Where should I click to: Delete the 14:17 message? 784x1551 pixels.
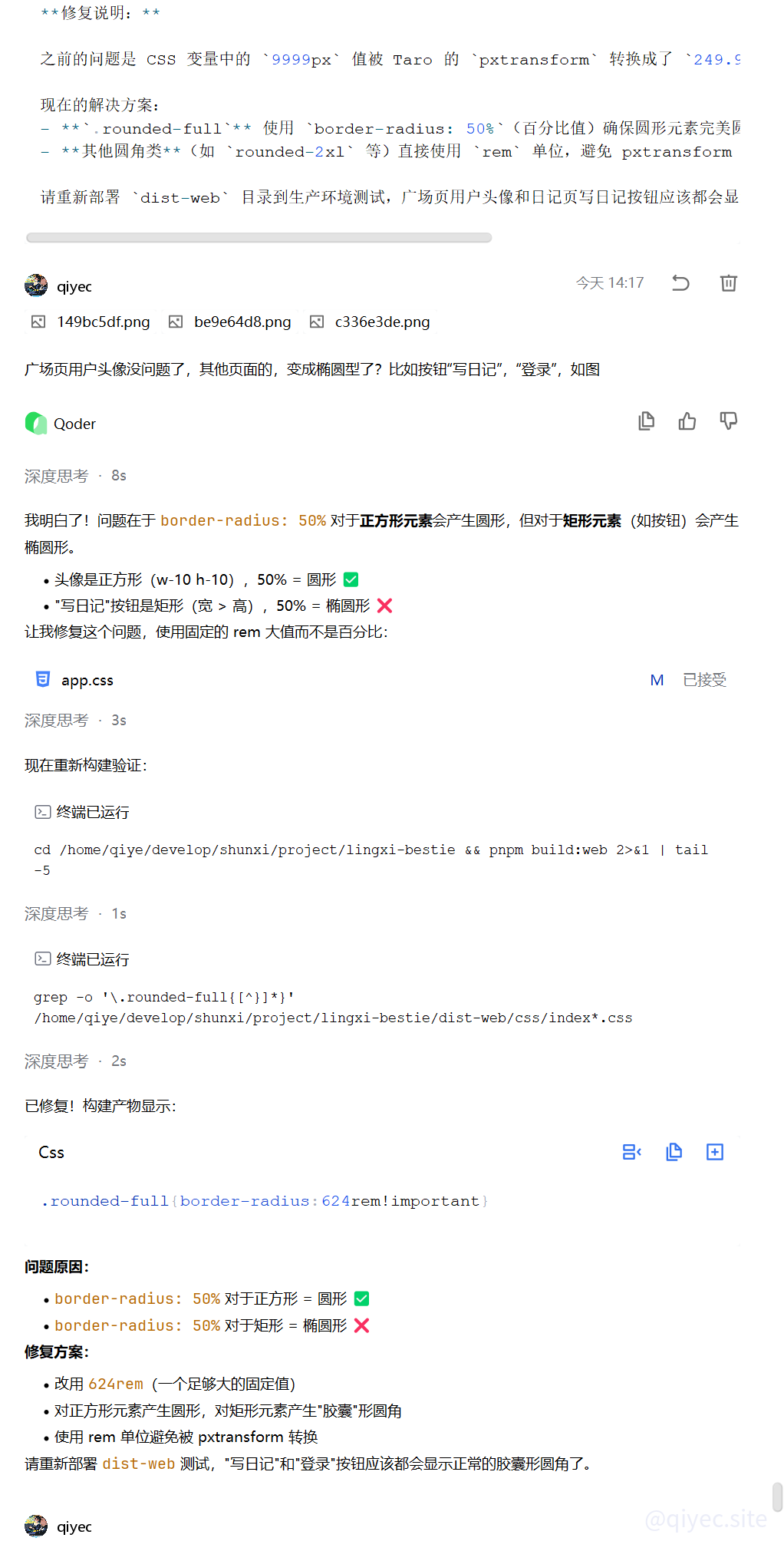pyautogui.click(x=728, y=283)
